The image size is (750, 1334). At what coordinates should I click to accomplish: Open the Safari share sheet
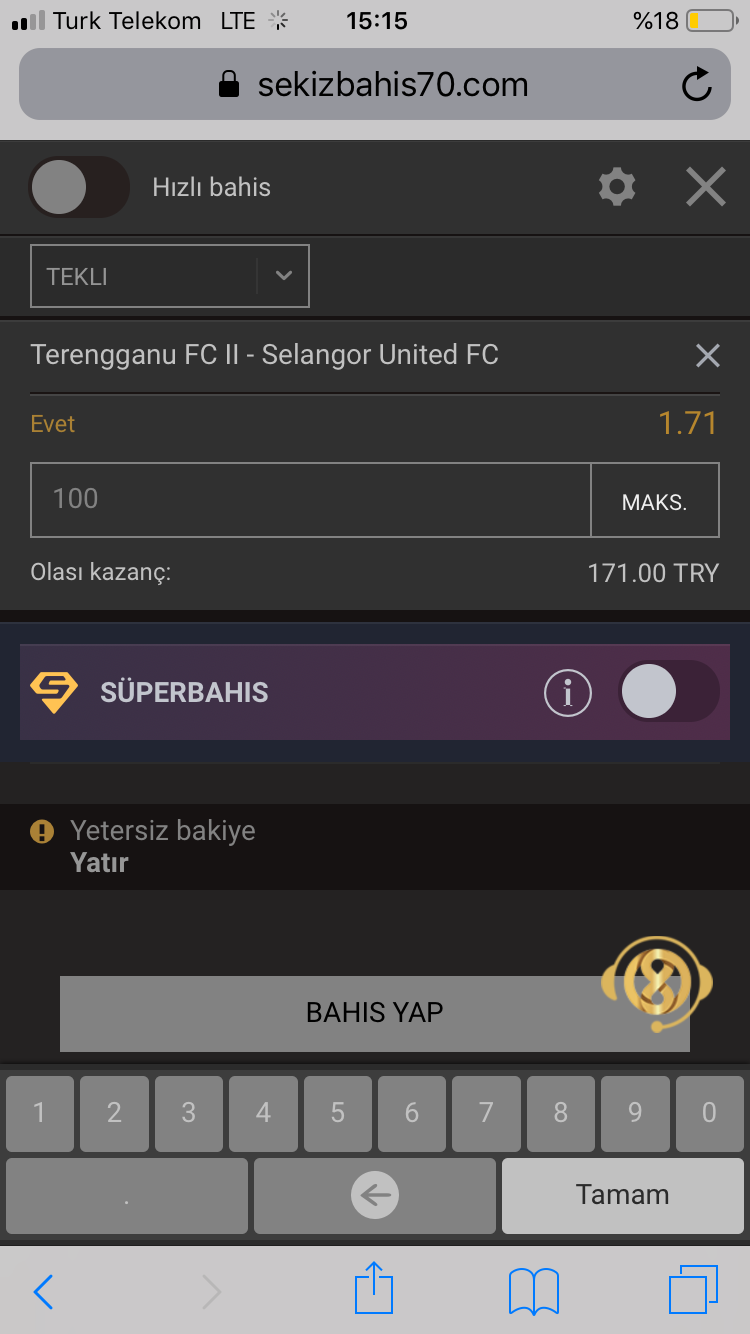pyautogui.click(x=374, y=1288)
